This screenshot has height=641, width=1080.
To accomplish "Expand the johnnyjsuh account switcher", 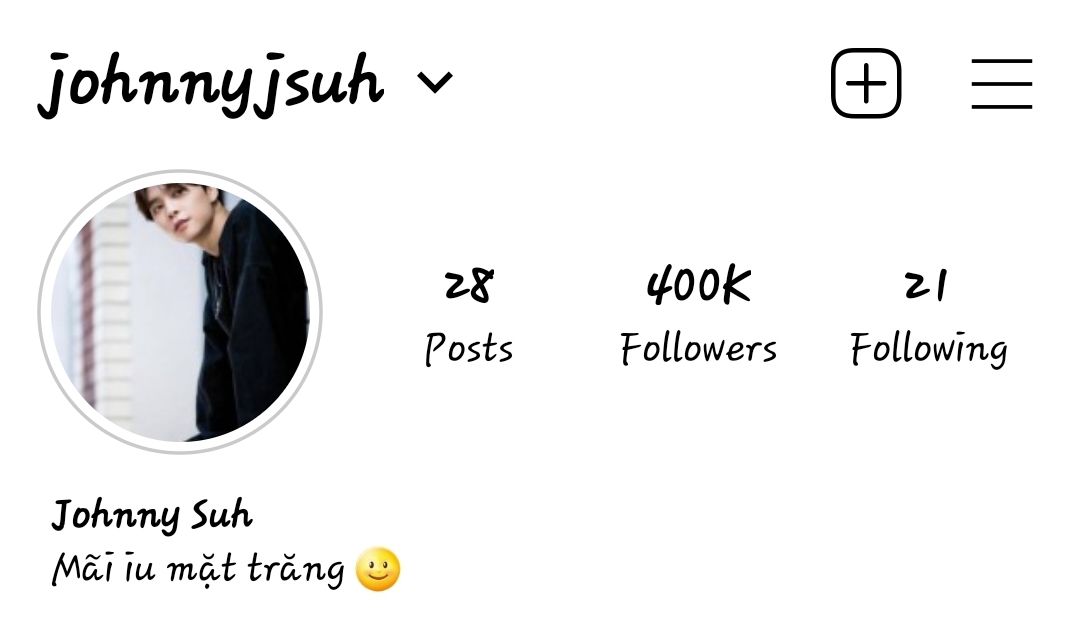I will (434, 83).
